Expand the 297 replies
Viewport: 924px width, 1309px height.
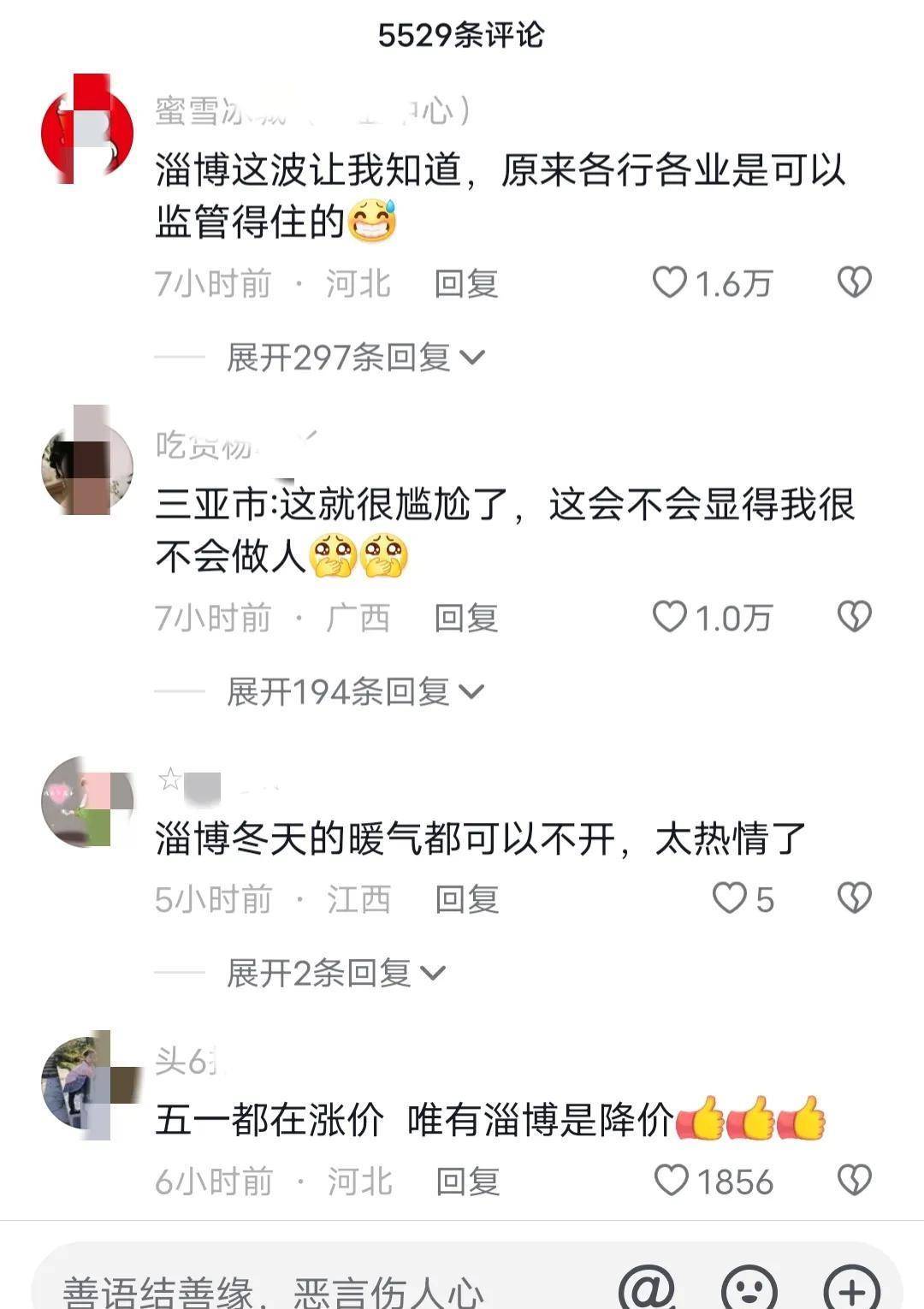coord(355,358)
